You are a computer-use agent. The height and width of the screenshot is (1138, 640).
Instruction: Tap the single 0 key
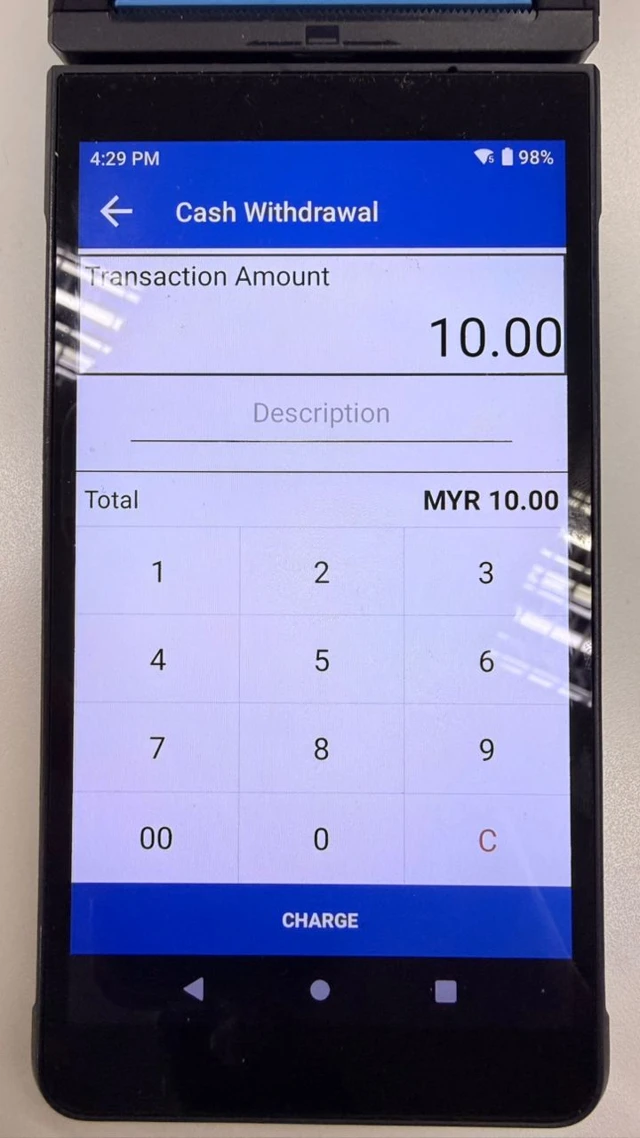tap(321, 839)
